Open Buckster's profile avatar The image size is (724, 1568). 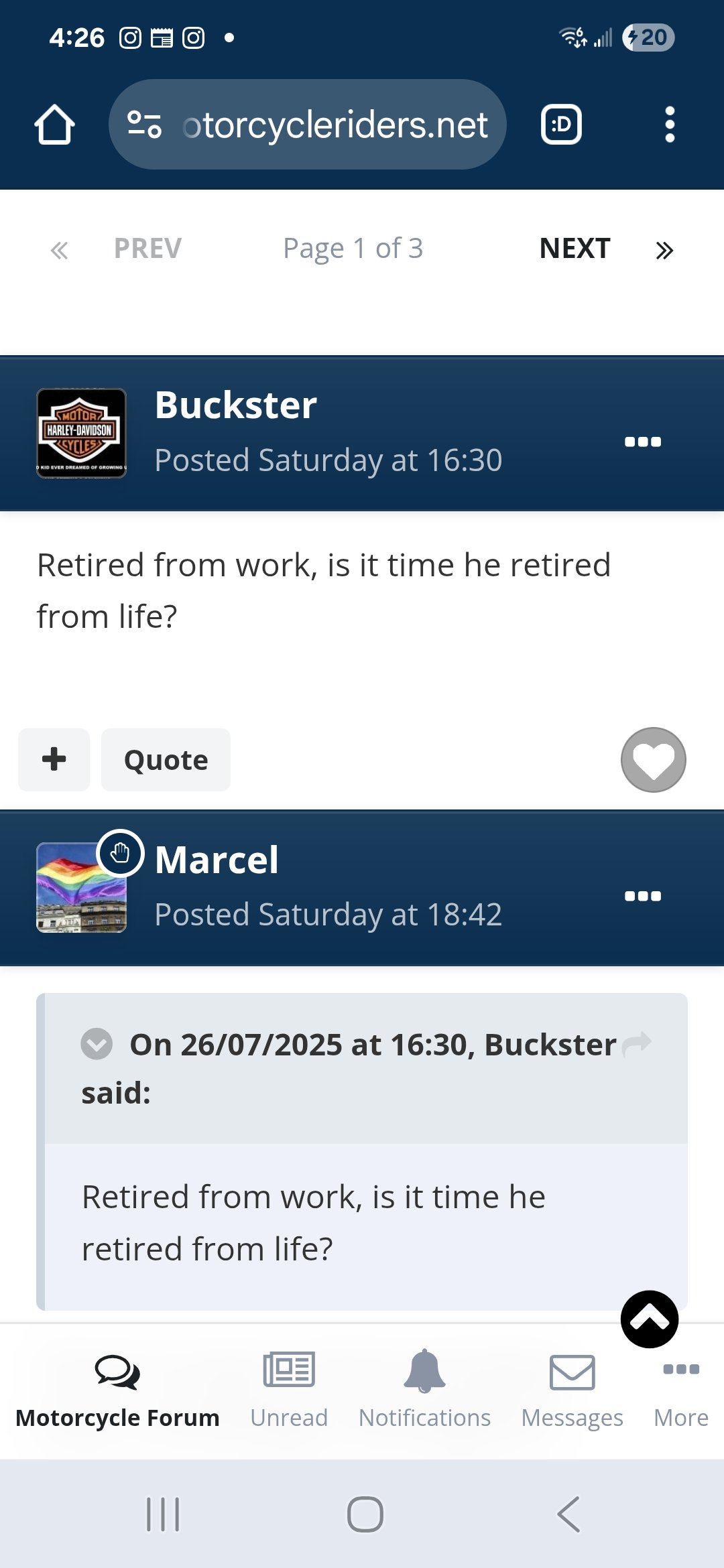click(x=81, y=433)
